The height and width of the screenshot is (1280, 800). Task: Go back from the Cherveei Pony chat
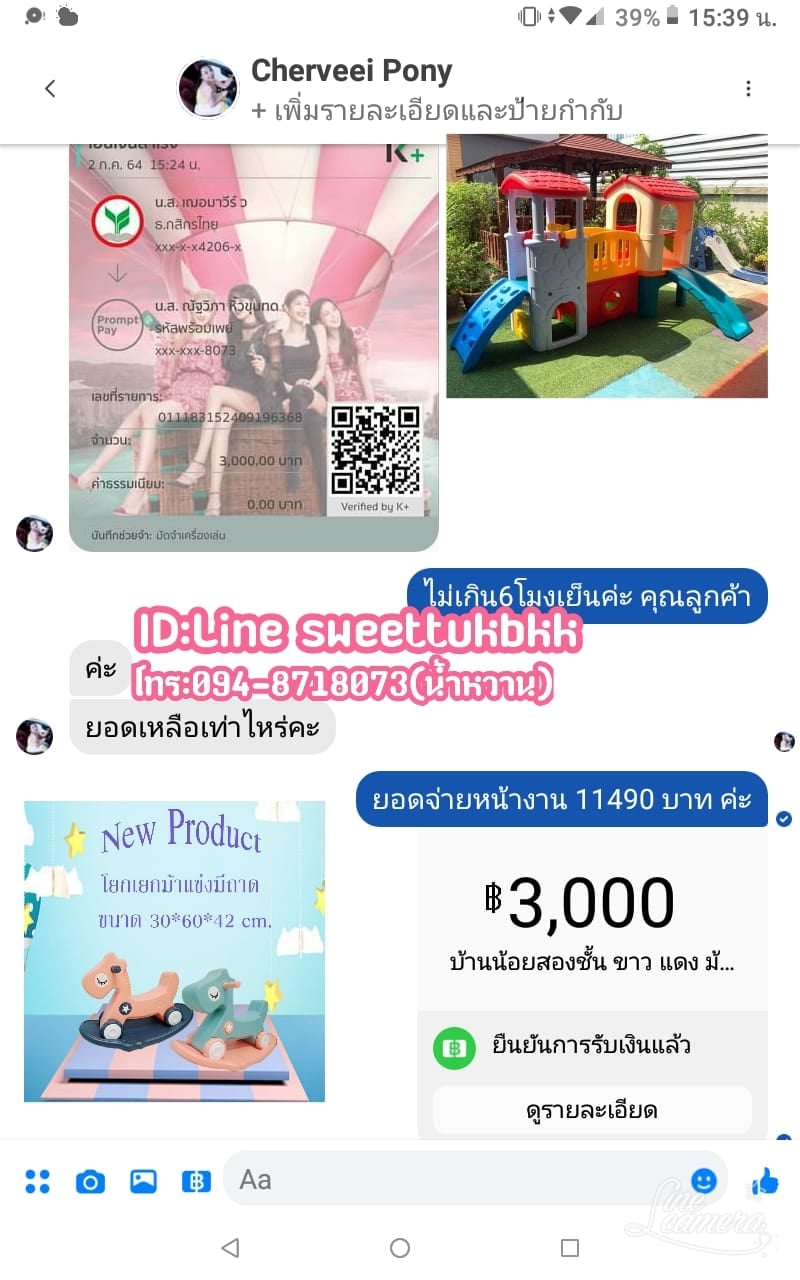coord(50,89)
